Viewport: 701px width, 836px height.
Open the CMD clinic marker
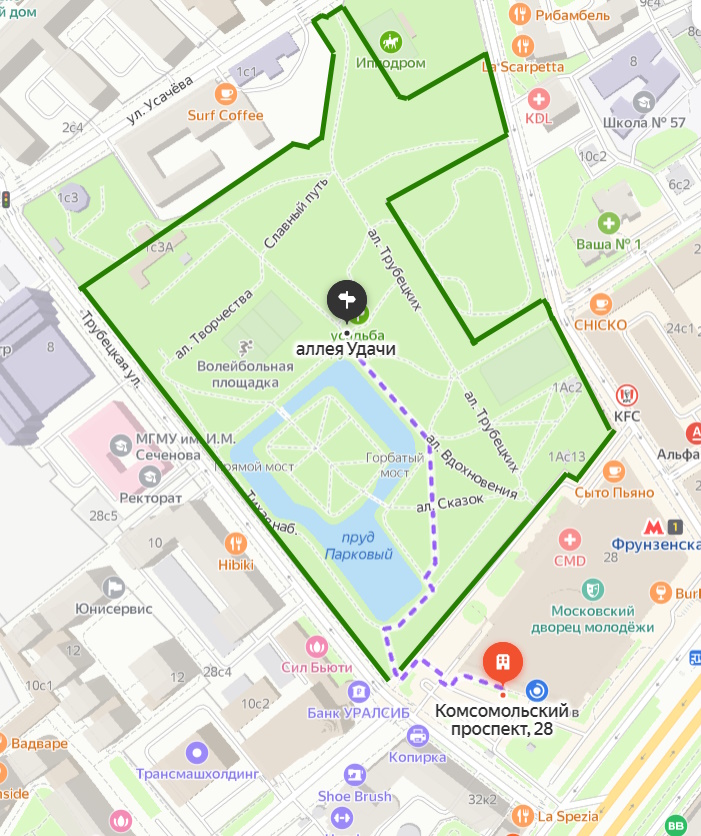click(570, 540)
